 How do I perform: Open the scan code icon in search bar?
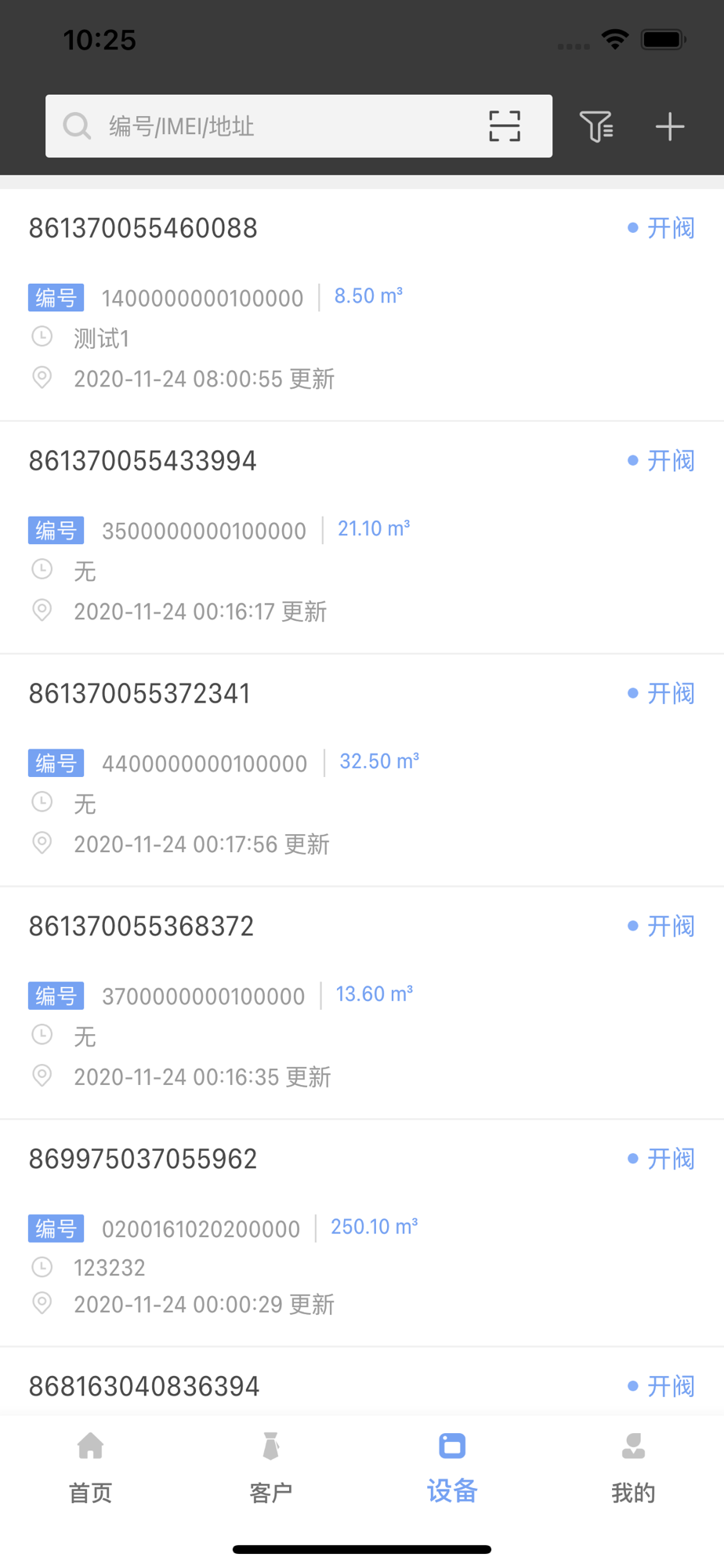505,126
